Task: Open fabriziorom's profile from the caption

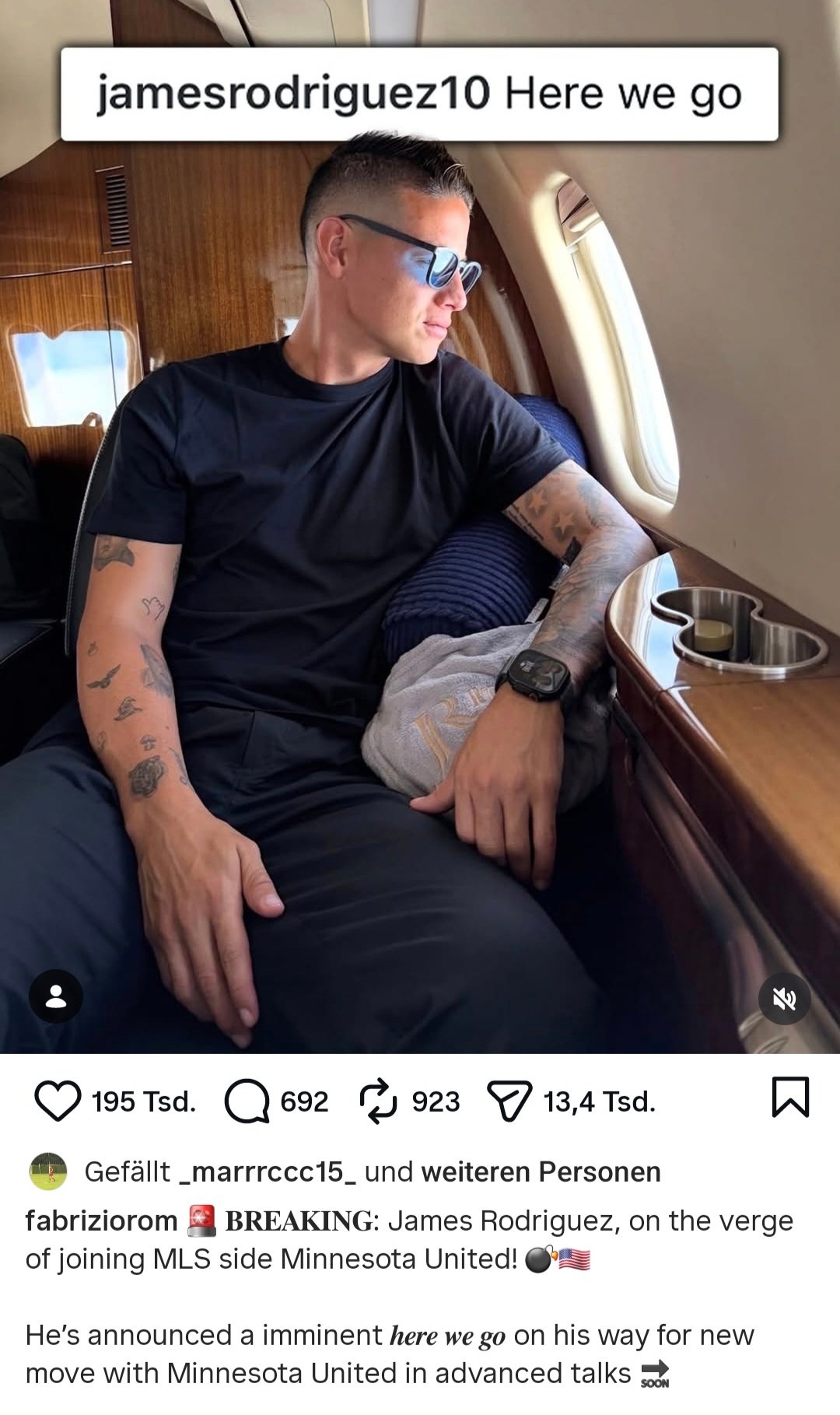Action: [x=101, y=1221]
